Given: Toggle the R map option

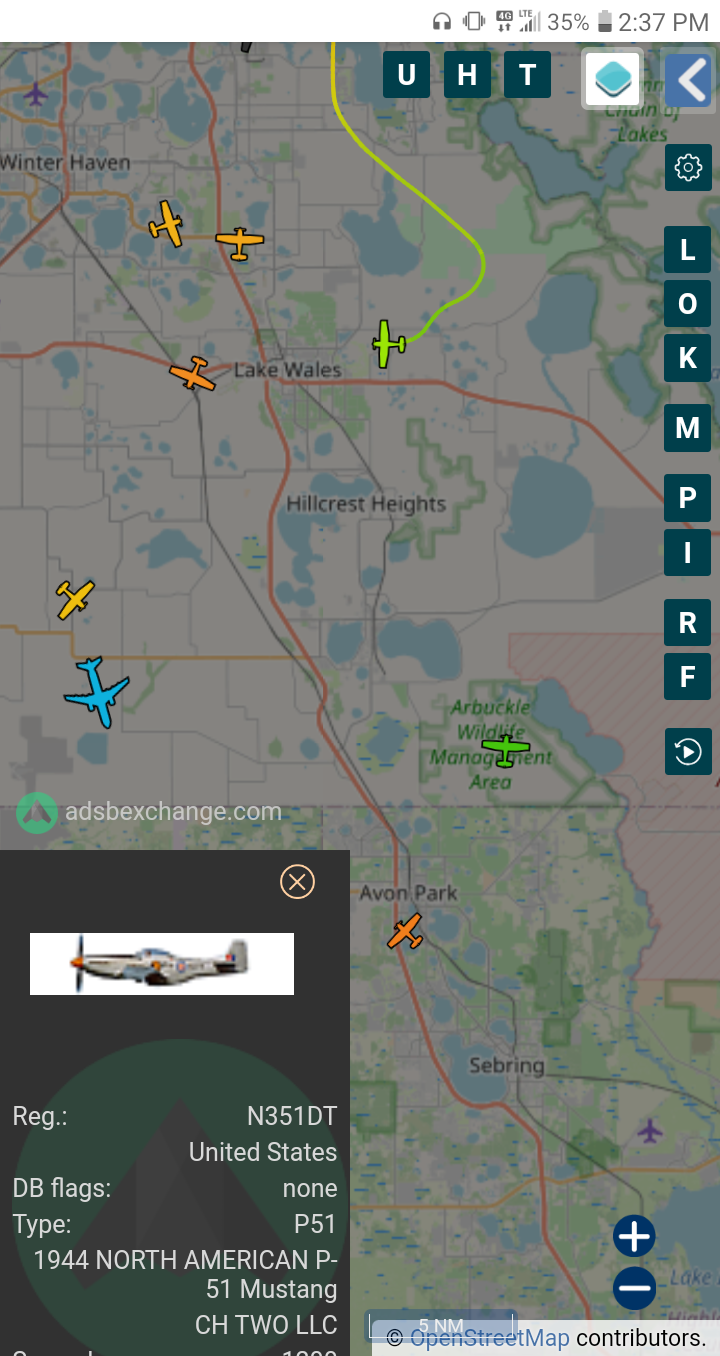Looking at the screenshot, I should click(x=688, y=623).
